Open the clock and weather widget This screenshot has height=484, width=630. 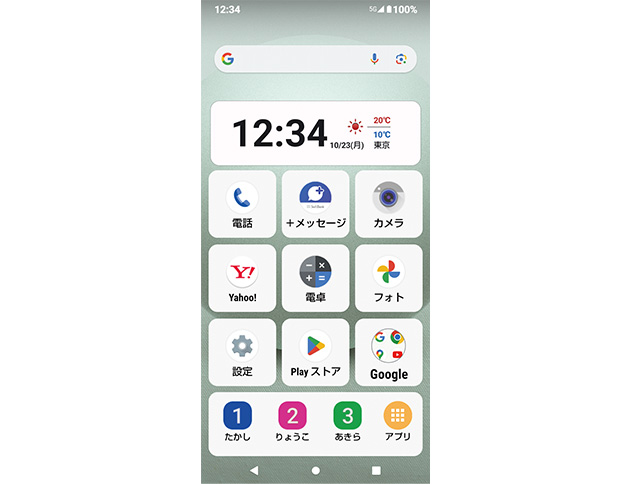(315, 134)
